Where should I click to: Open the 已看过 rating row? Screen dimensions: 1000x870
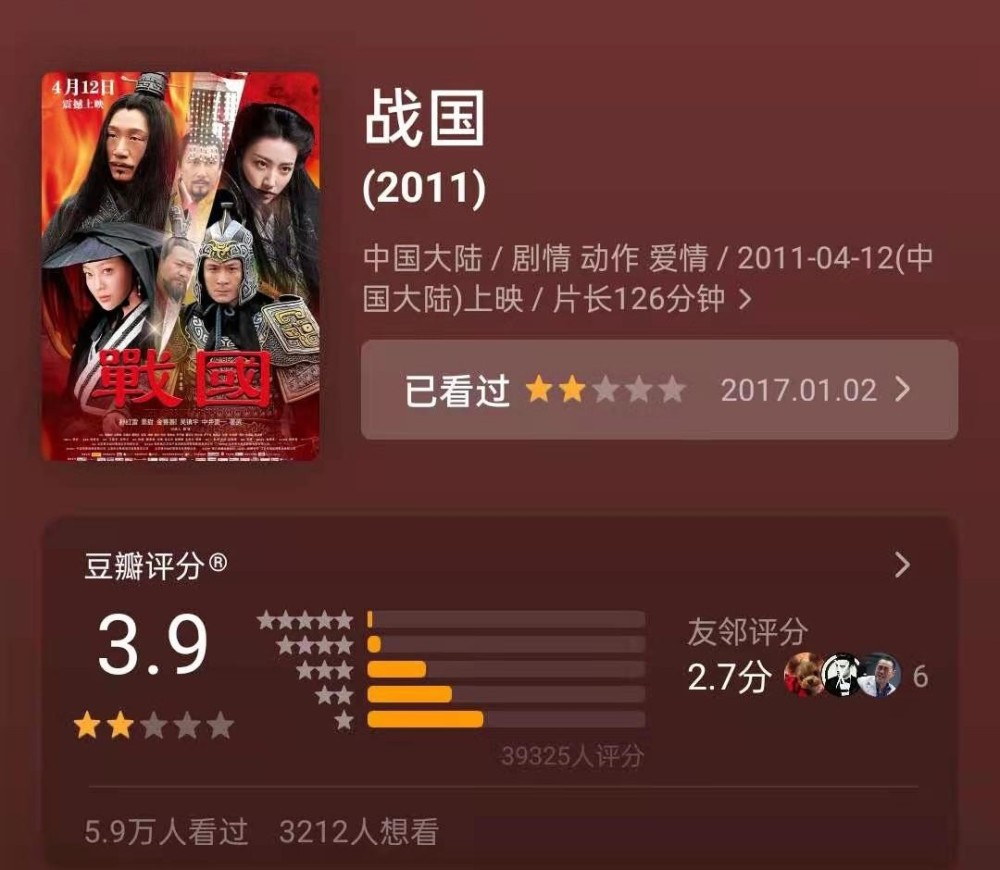click(658, 390)
